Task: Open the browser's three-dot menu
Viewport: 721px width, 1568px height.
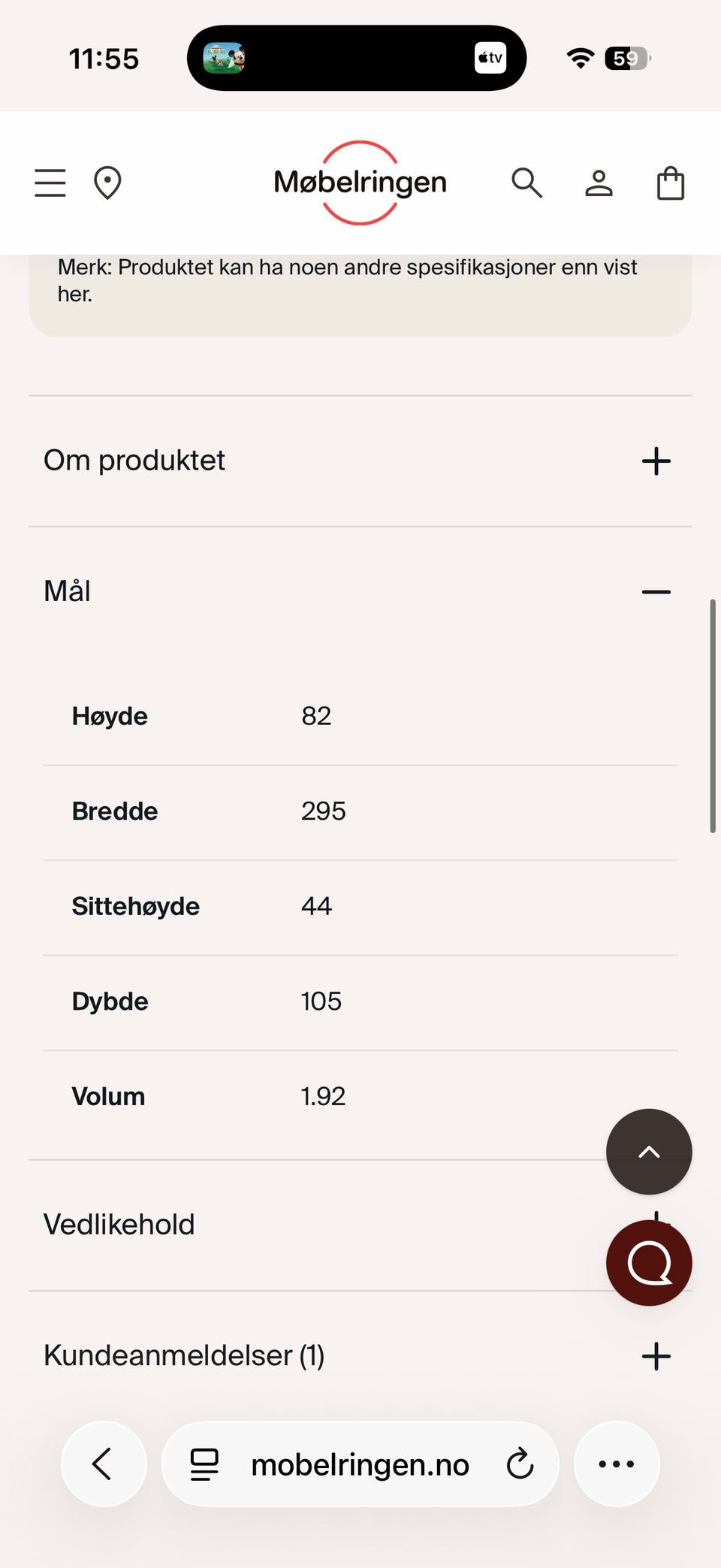Action: click(617, 1464)
